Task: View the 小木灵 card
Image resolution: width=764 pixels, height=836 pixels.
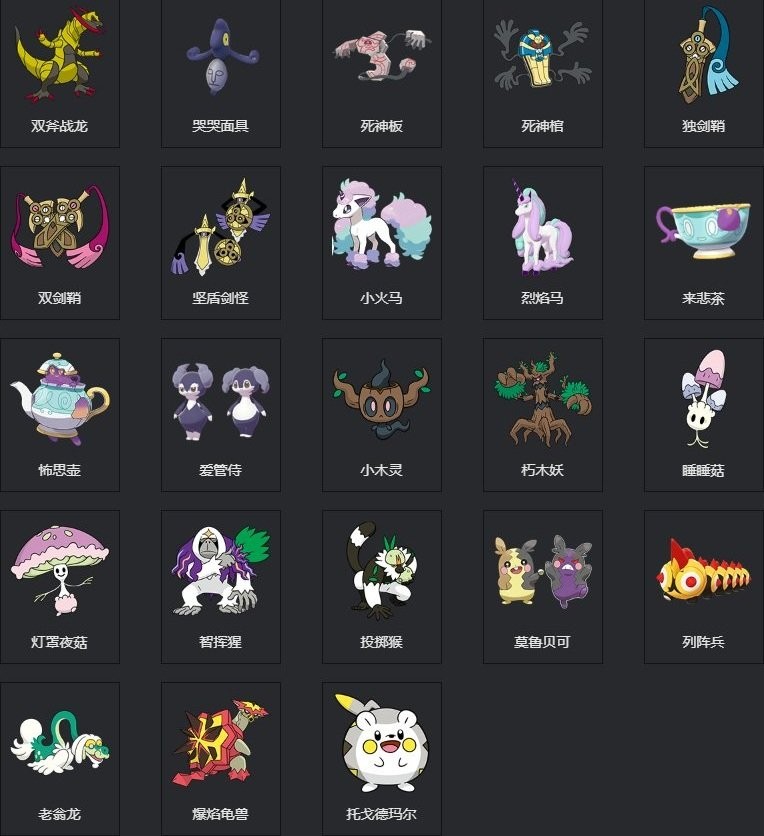Action: 382,414
